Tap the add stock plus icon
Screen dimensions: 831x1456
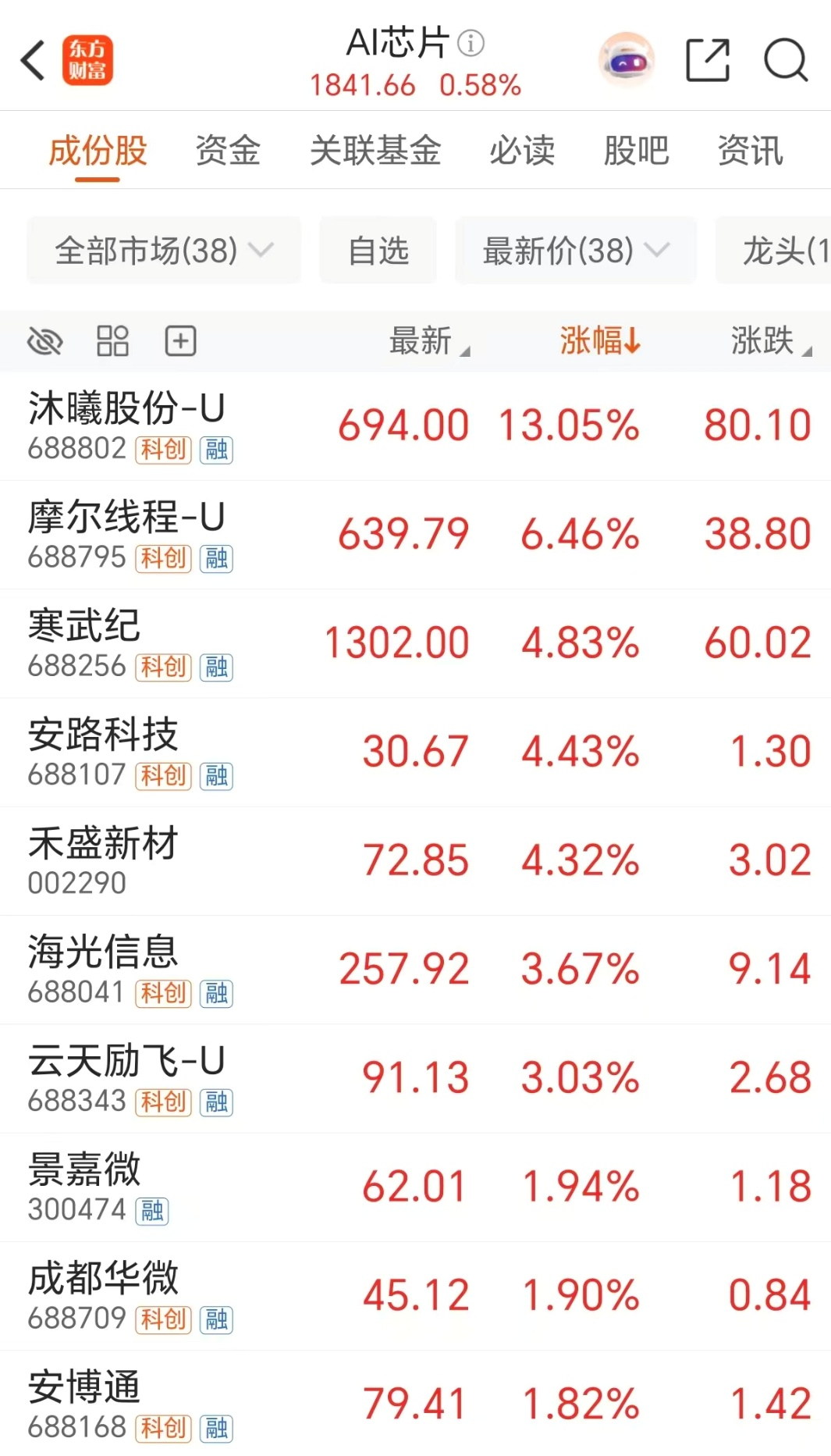coord(179,340)
